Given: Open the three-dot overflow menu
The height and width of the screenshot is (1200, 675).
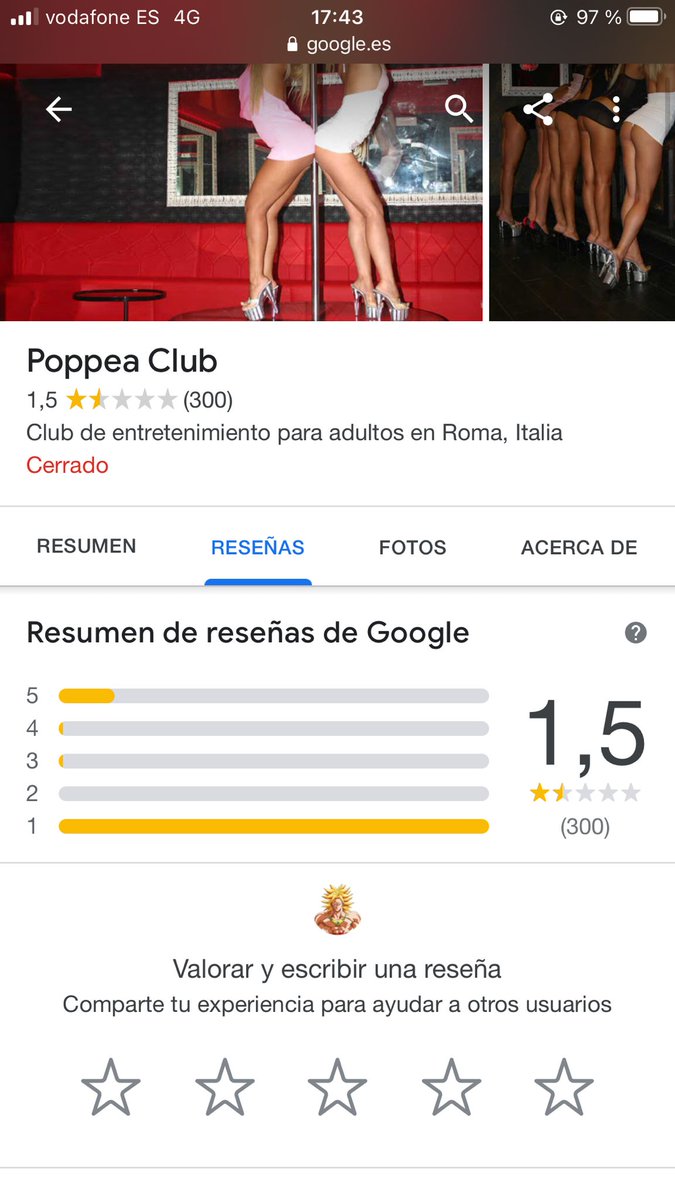Looking at the screenshot, I should [616, 109].
